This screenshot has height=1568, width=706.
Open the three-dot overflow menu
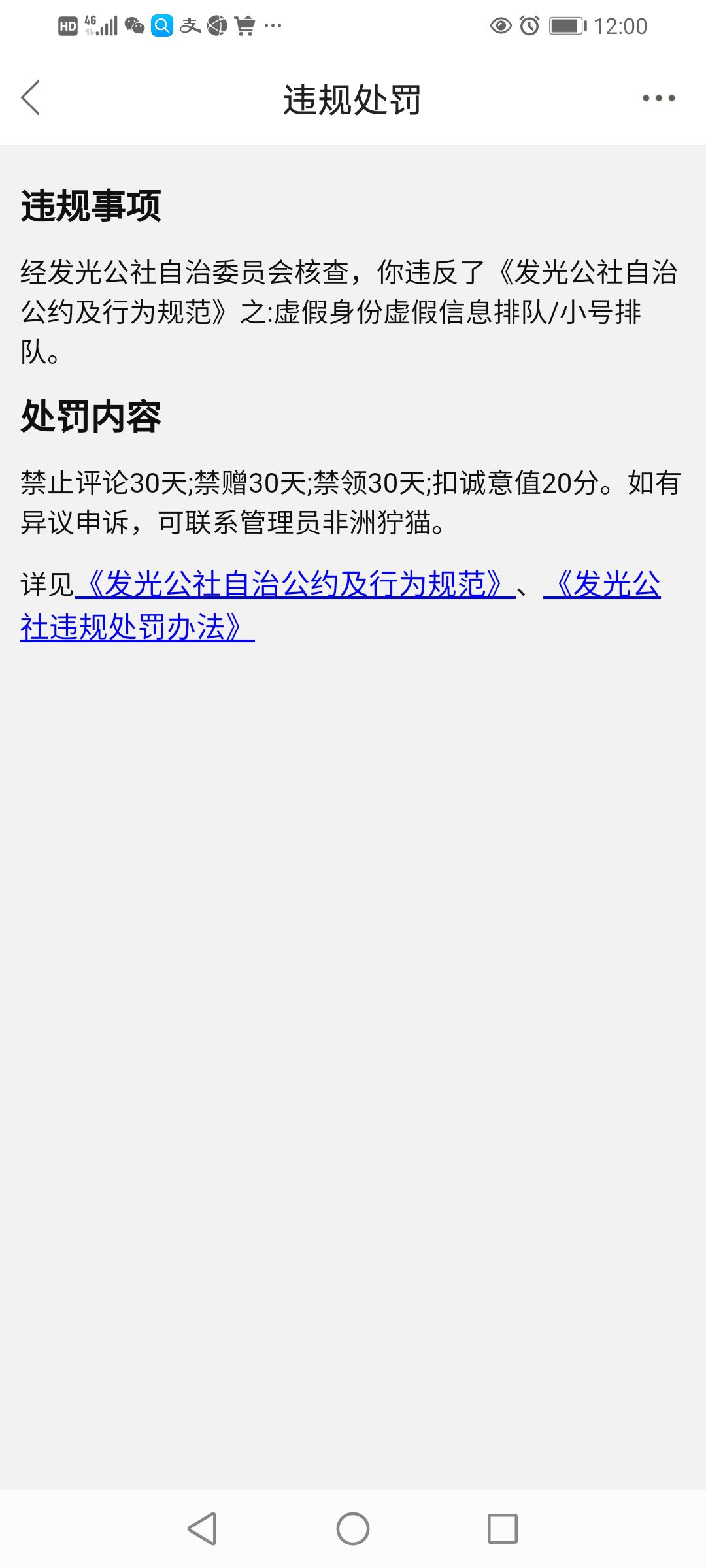(x=658, y=98)
